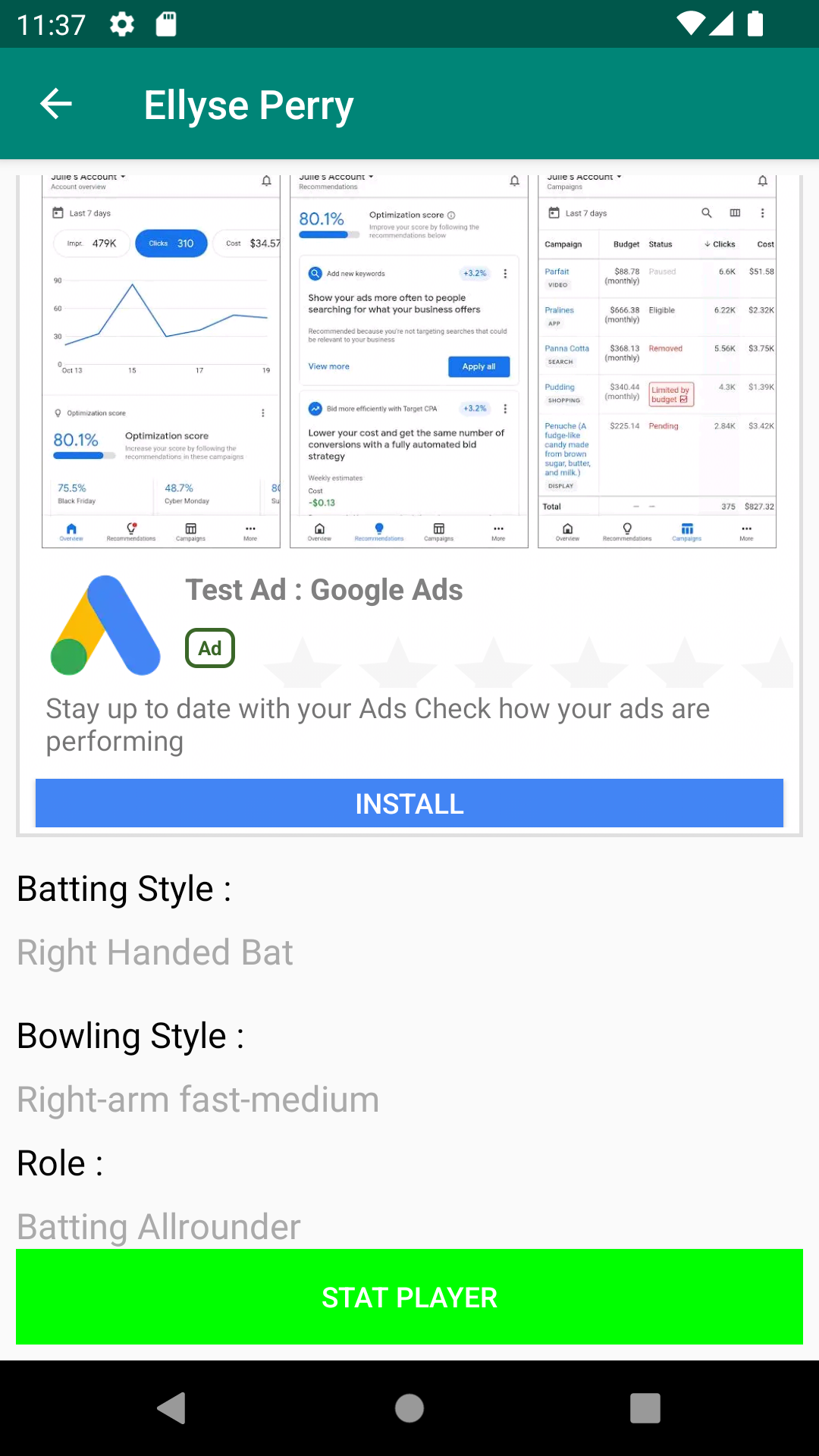Tap the Google Ads app icon
Image resolution: width=819 pixels, height=1456 pixels.
coord(105,626)
